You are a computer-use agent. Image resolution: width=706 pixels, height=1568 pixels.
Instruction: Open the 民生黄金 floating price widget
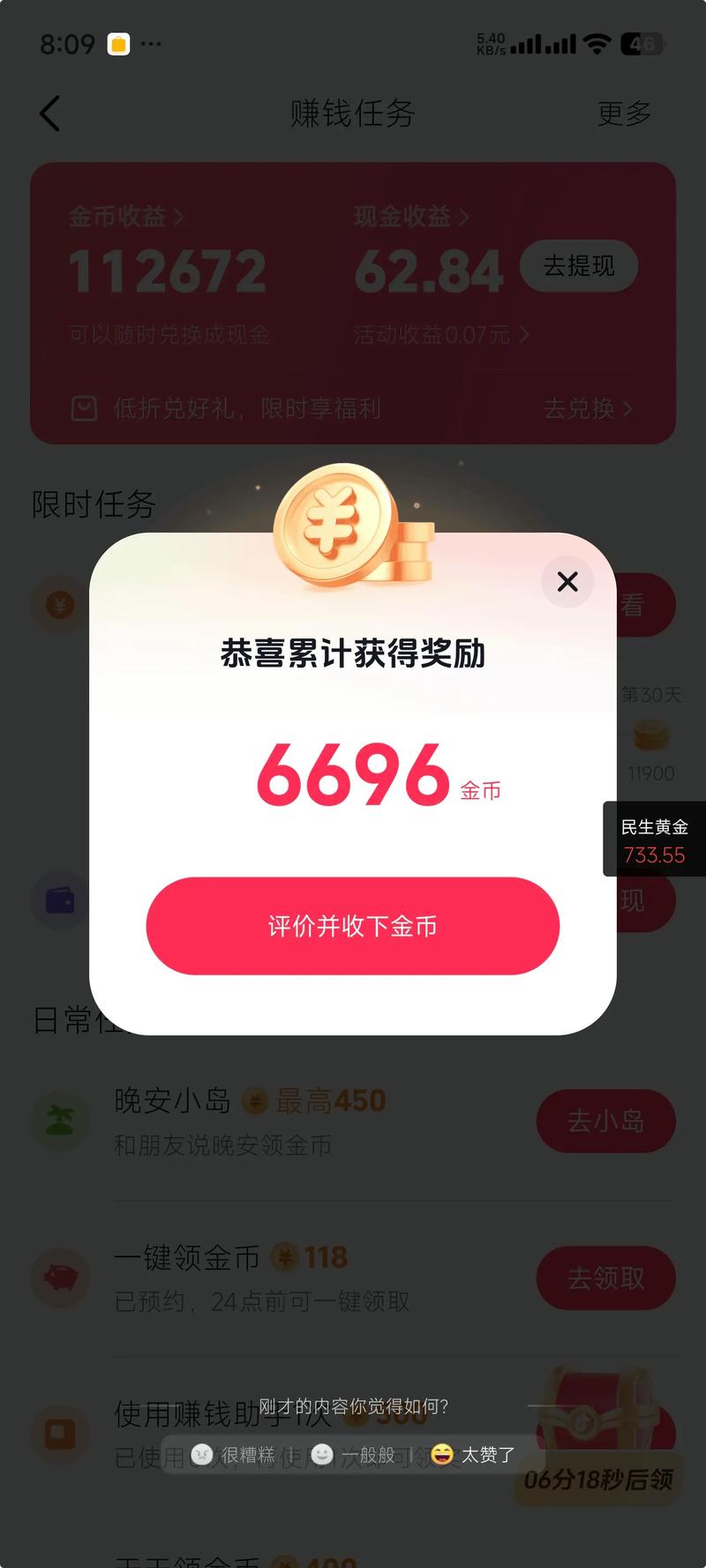coord(654,840)
